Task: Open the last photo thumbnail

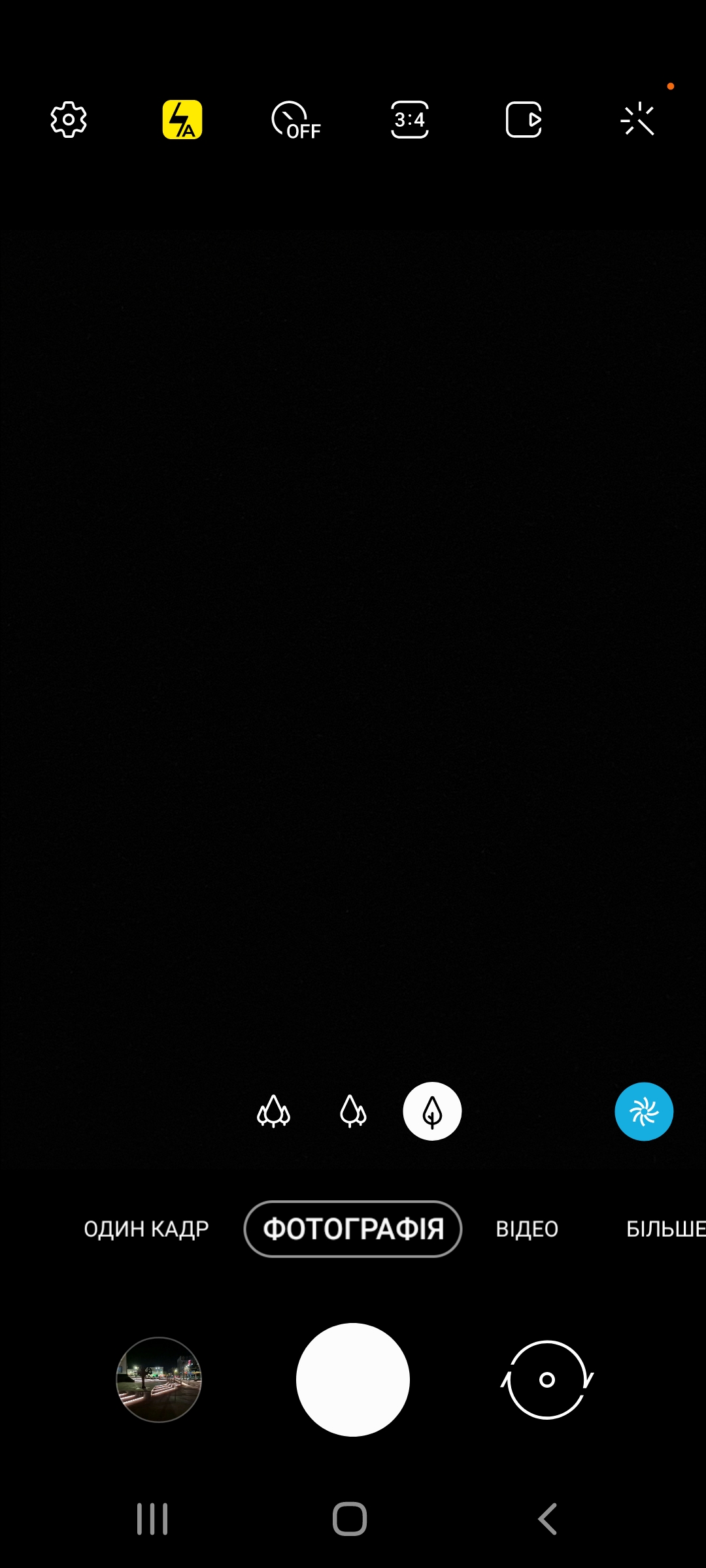Action: coord(159,1379)
